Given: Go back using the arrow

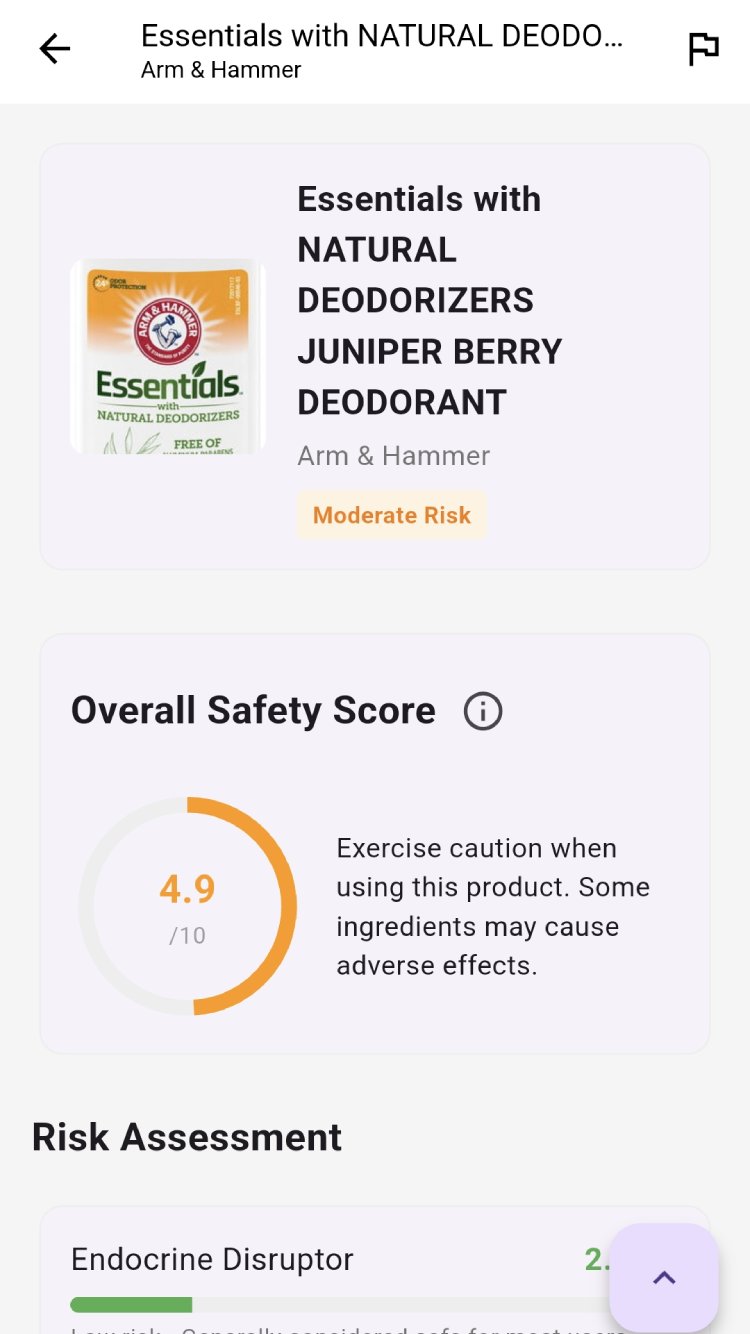Looking at the screenshot, I should [54, 49].
